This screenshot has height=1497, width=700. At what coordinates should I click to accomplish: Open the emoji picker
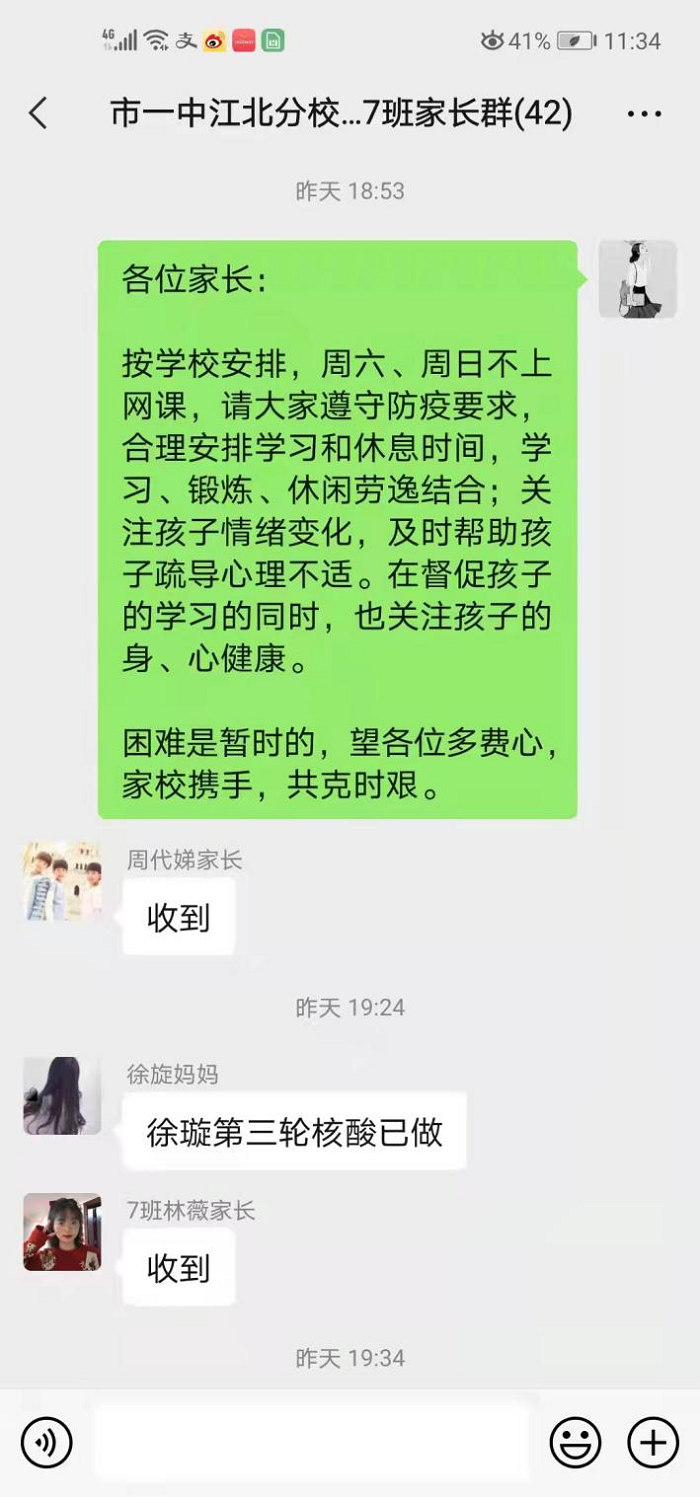coord(575,1442)
